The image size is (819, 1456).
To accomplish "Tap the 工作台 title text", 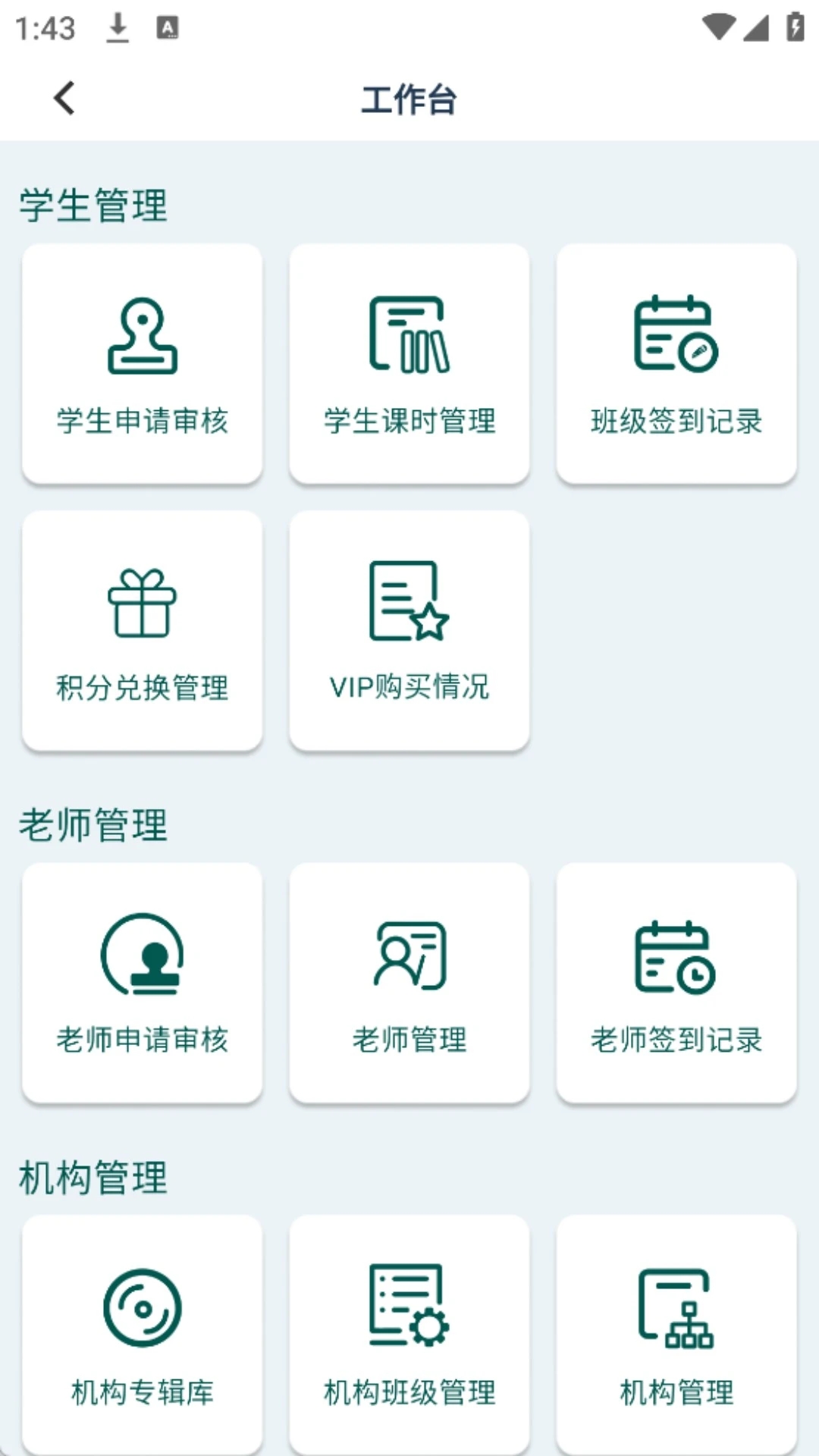I will (409, 98).
